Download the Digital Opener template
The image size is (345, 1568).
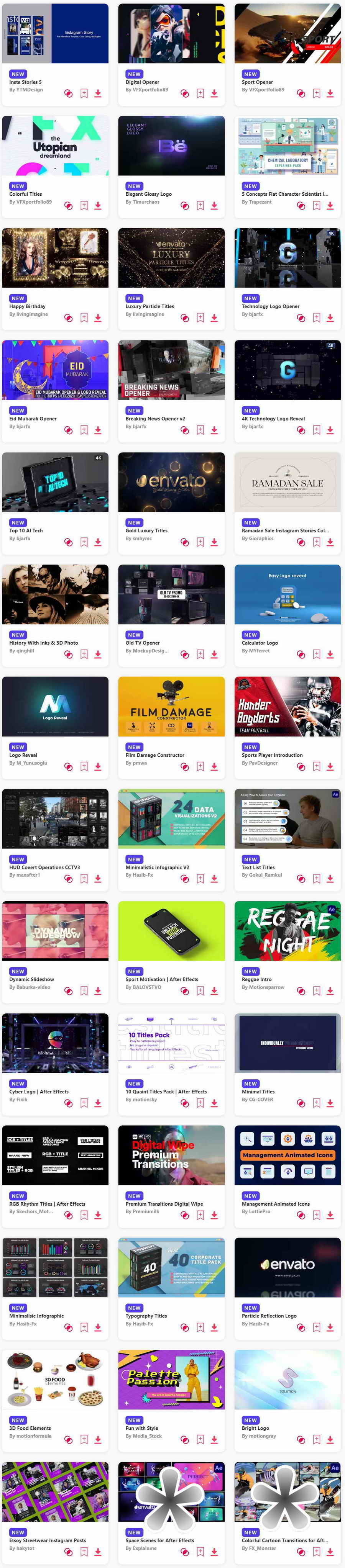pos(214,93)
